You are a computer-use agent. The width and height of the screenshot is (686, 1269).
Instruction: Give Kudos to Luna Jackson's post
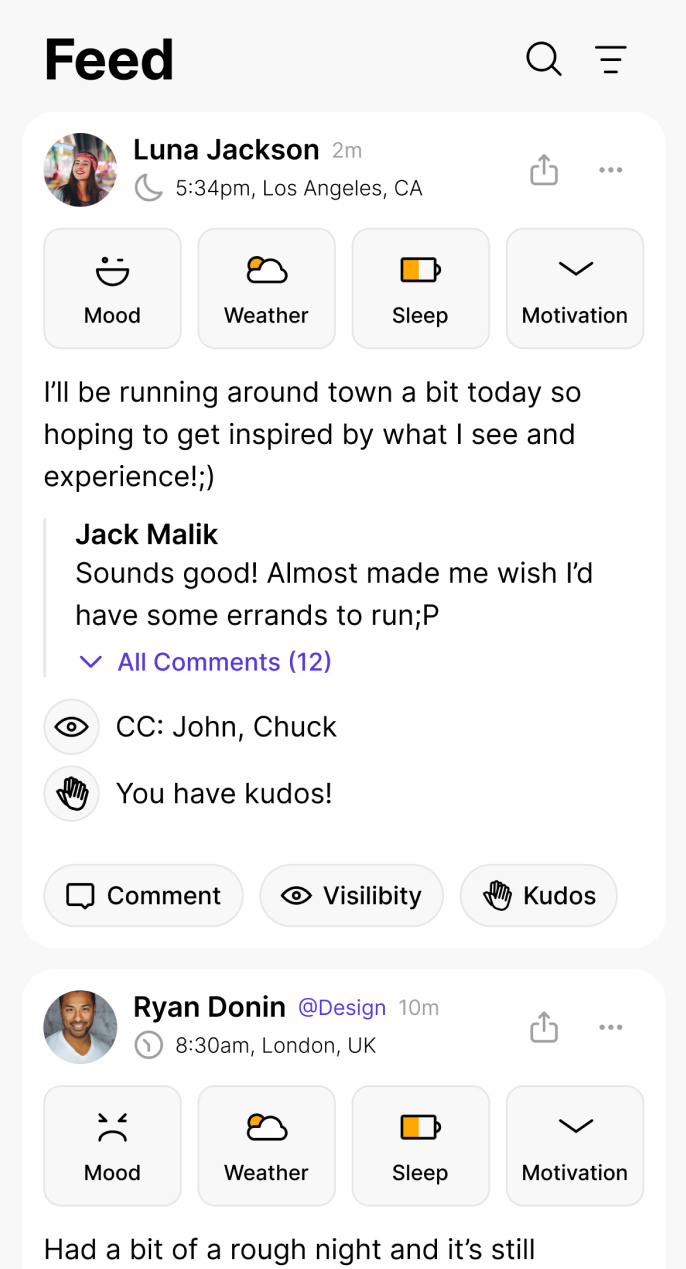(538, 895)
